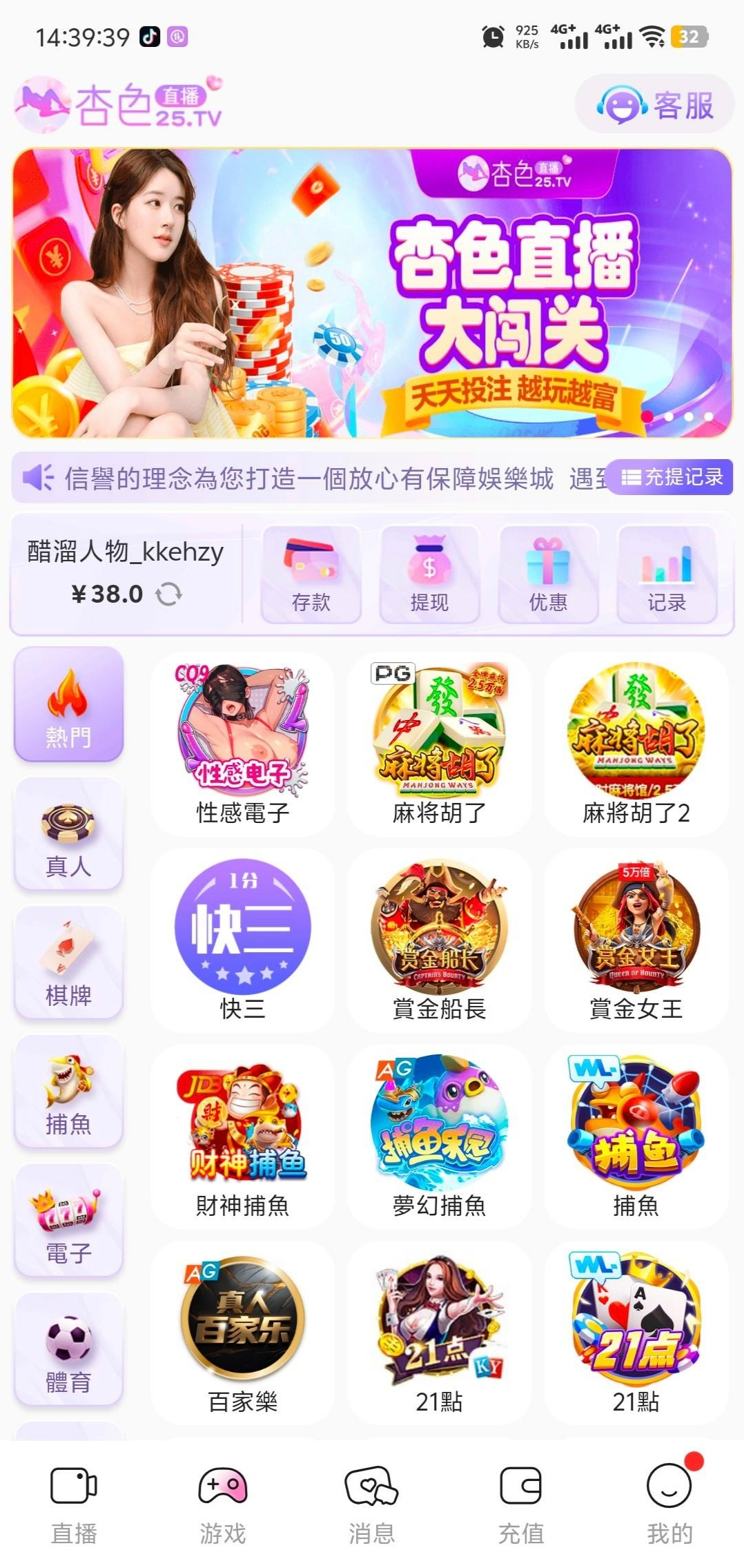This screenshot has width=744, height=1568.
Task: Select the 棋牌 category
Action: 68,962
